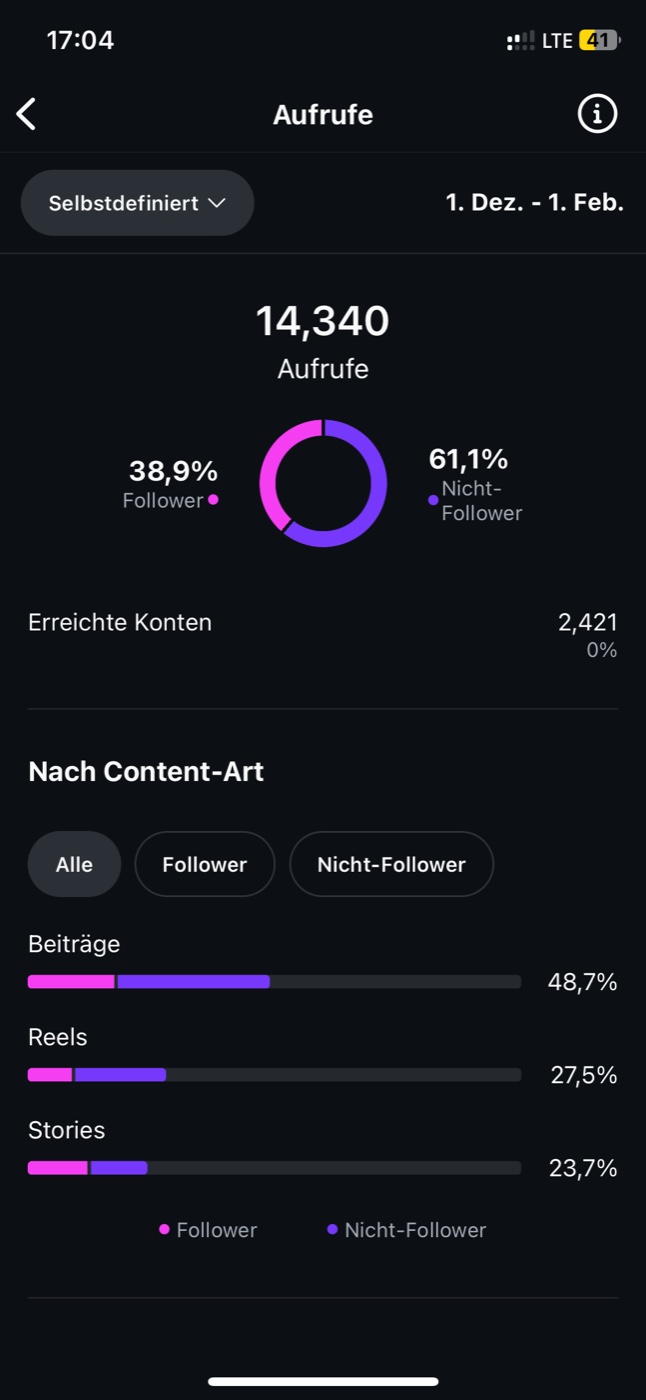Go back using the arrow icon
Viewport: 646px width, 1400px height.
[x=27, y=114]
